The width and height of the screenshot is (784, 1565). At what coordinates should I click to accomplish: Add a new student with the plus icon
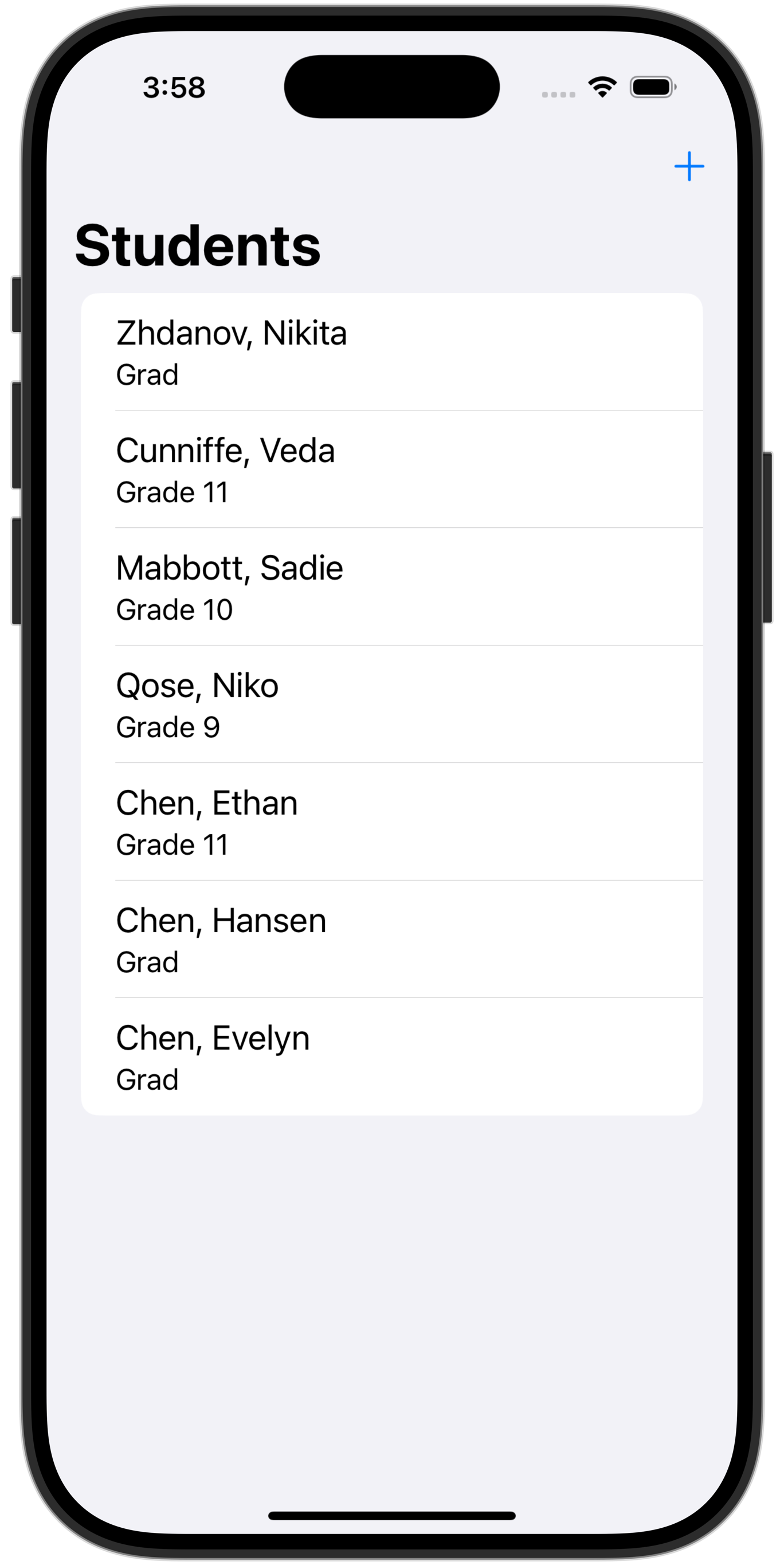pos(689,166)
